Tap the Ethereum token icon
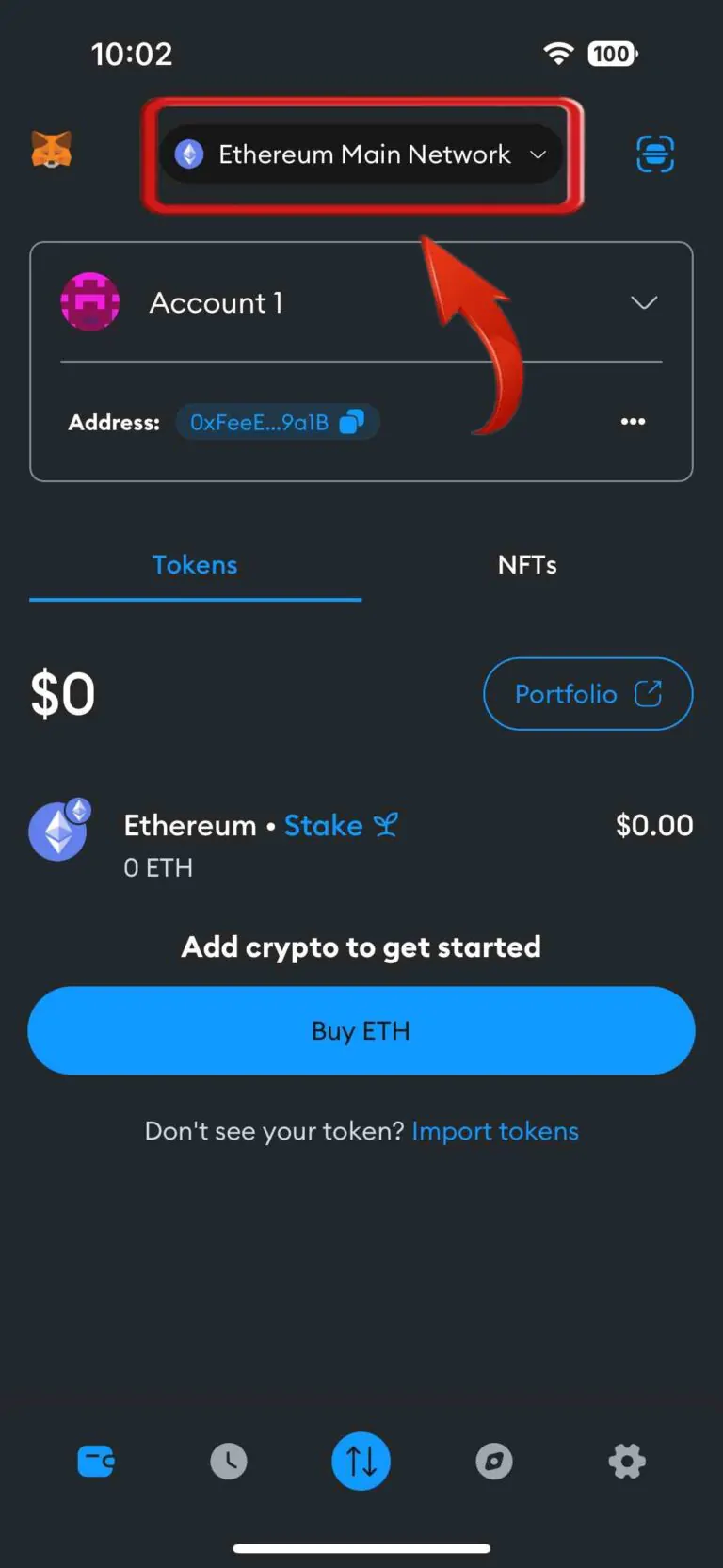Screen dimensions: 723x1568 (x=59, y=831)
